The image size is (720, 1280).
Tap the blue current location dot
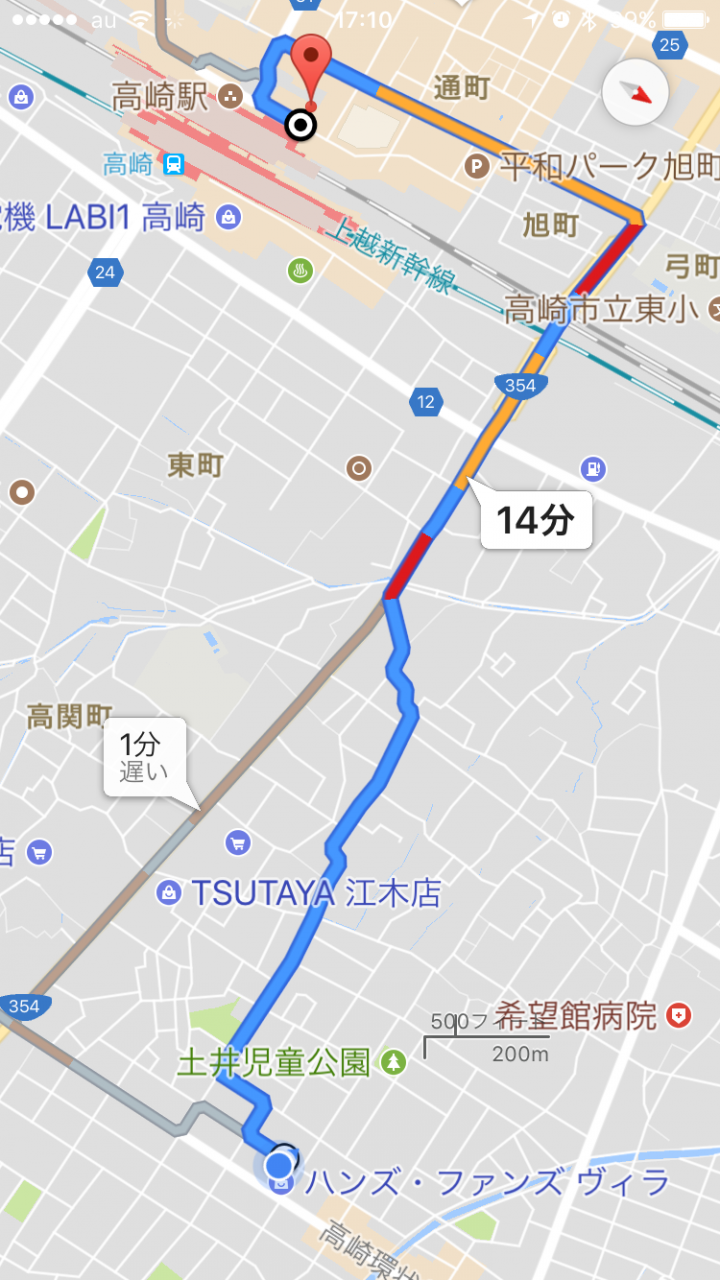click(280, 1165)
